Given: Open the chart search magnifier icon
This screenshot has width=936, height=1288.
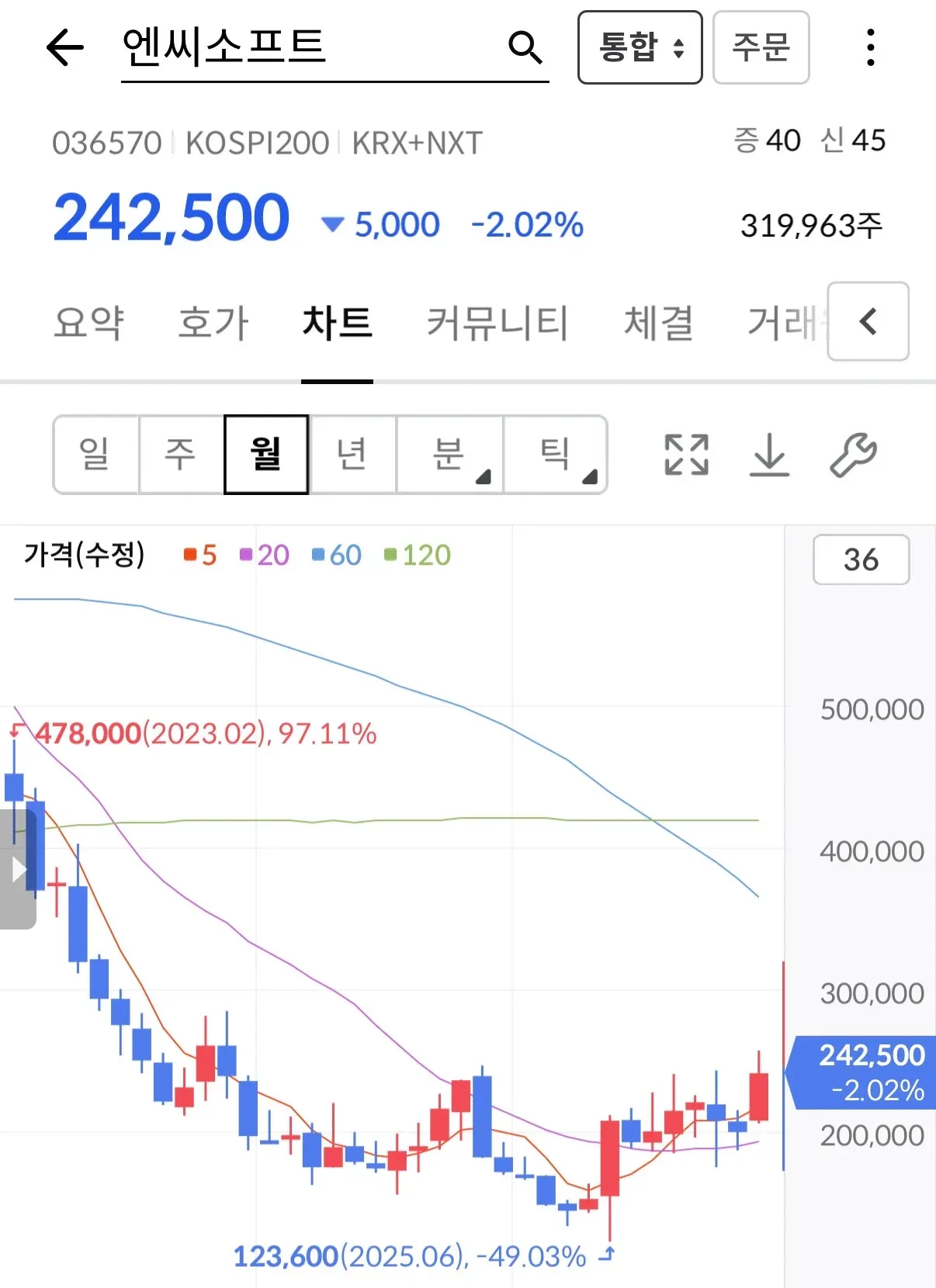Looking at the screenshot, I should click(526, 47).
